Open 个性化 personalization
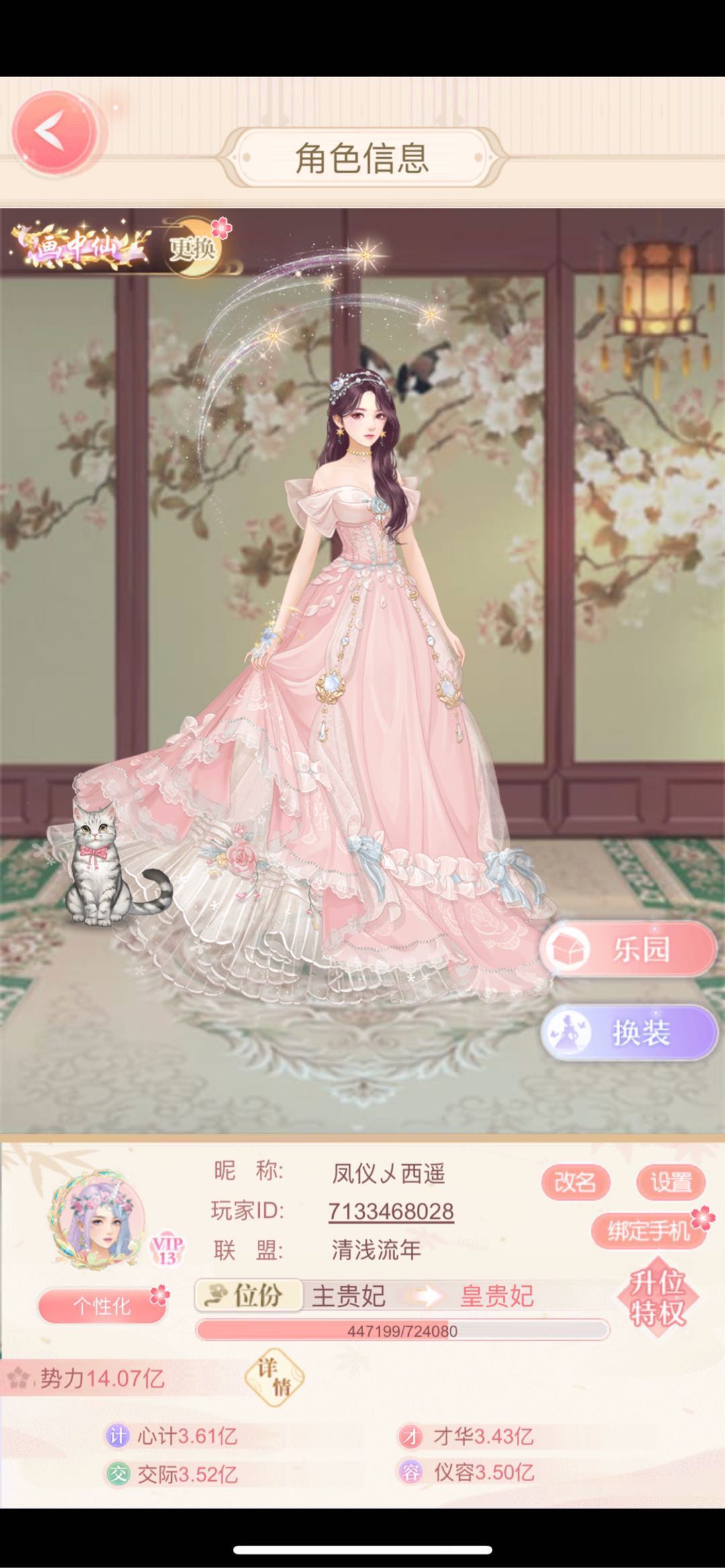Image resolution: width=725 pixels, height=1568 pixels. (102, 1306)
